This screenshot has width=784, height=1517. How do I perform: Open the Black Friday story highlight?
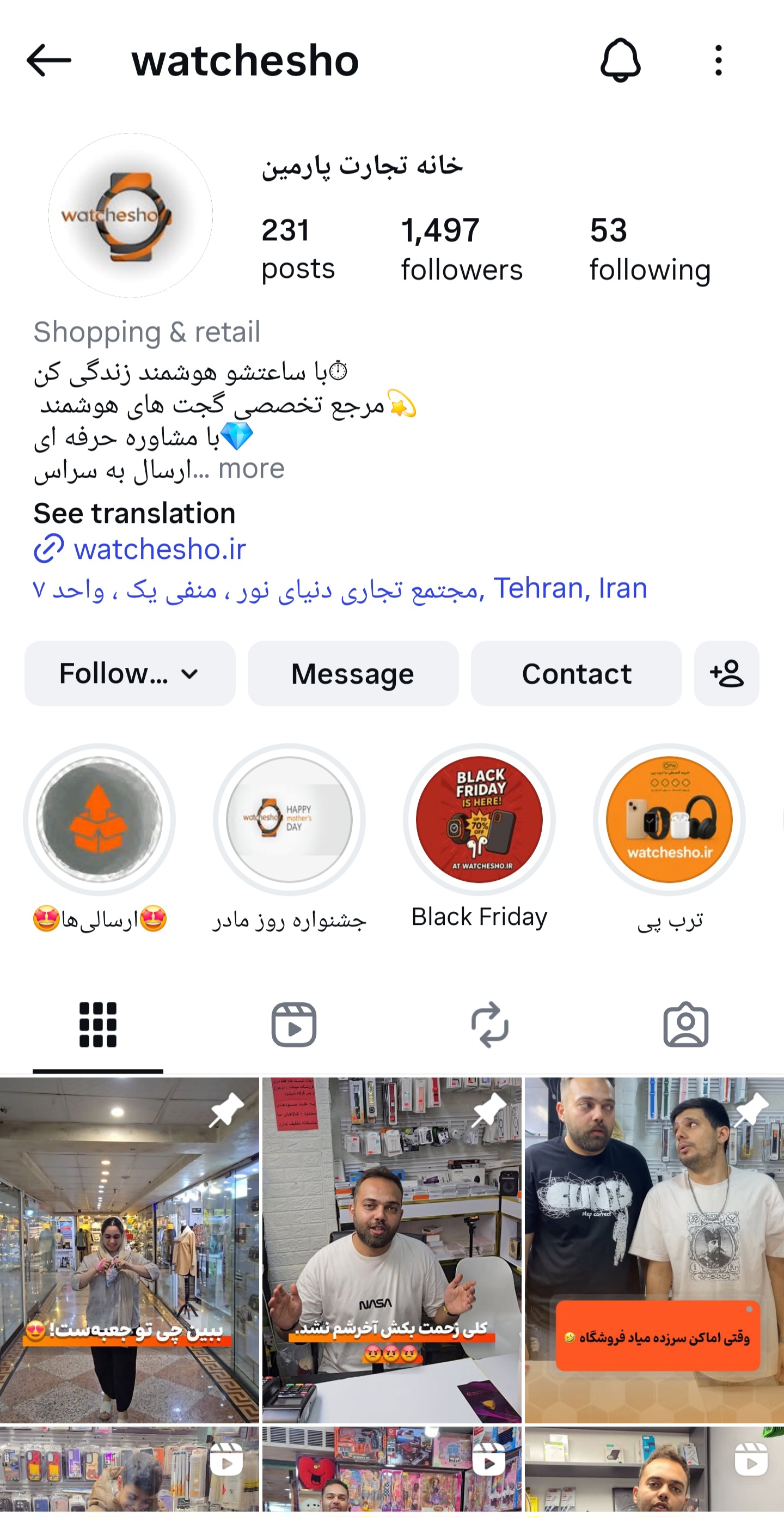(479, 820)
